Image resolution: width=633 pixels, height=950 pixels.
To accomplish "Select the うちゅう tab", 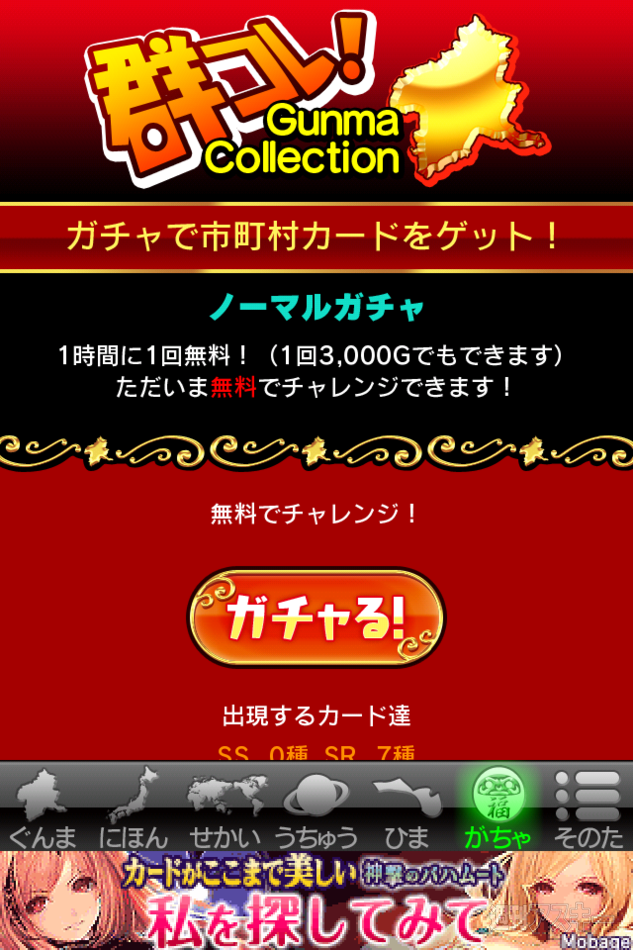I will pos(318,808).
